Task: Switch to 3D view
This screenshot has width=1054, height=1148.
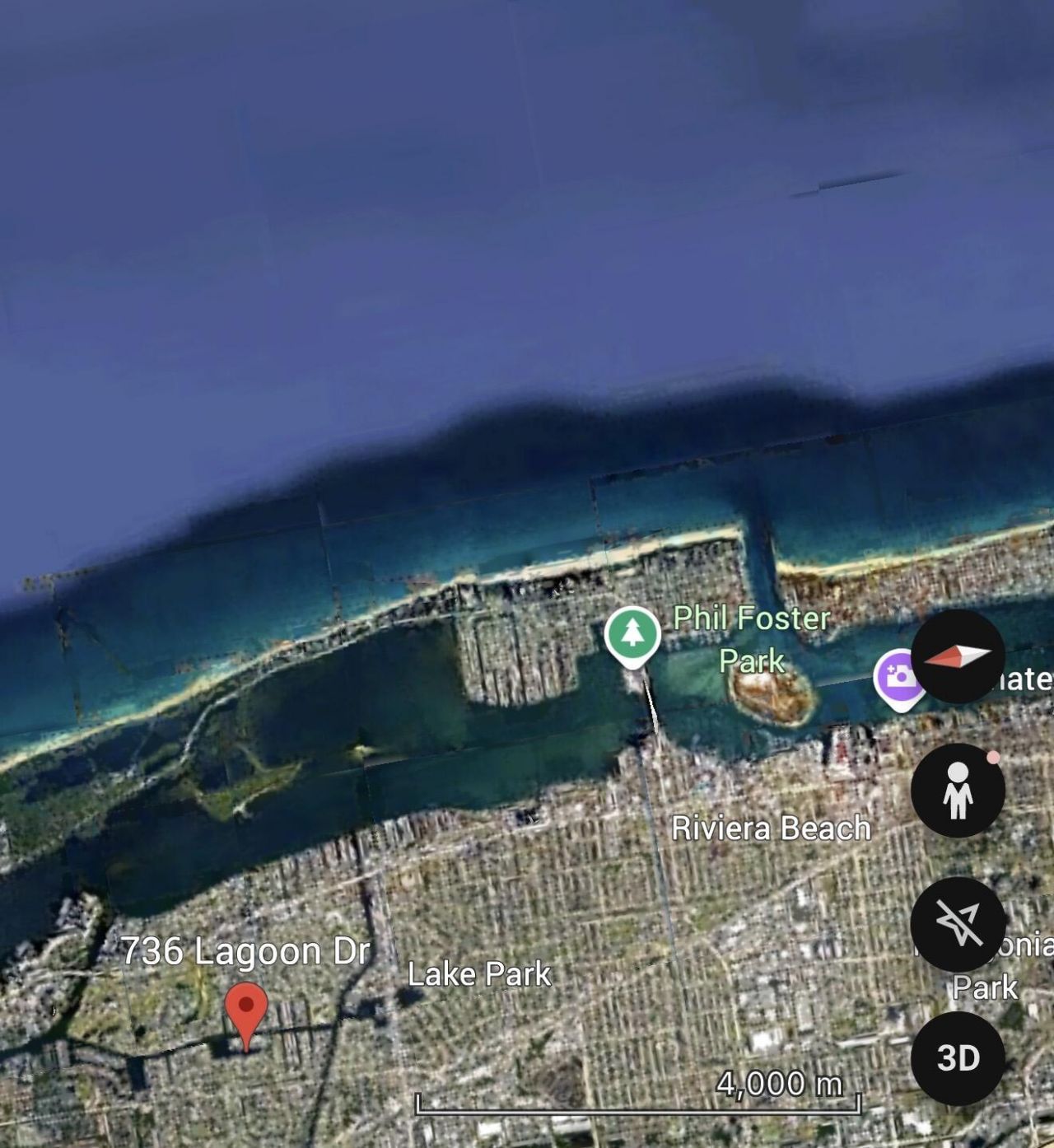Action: tap(958, 1058)
